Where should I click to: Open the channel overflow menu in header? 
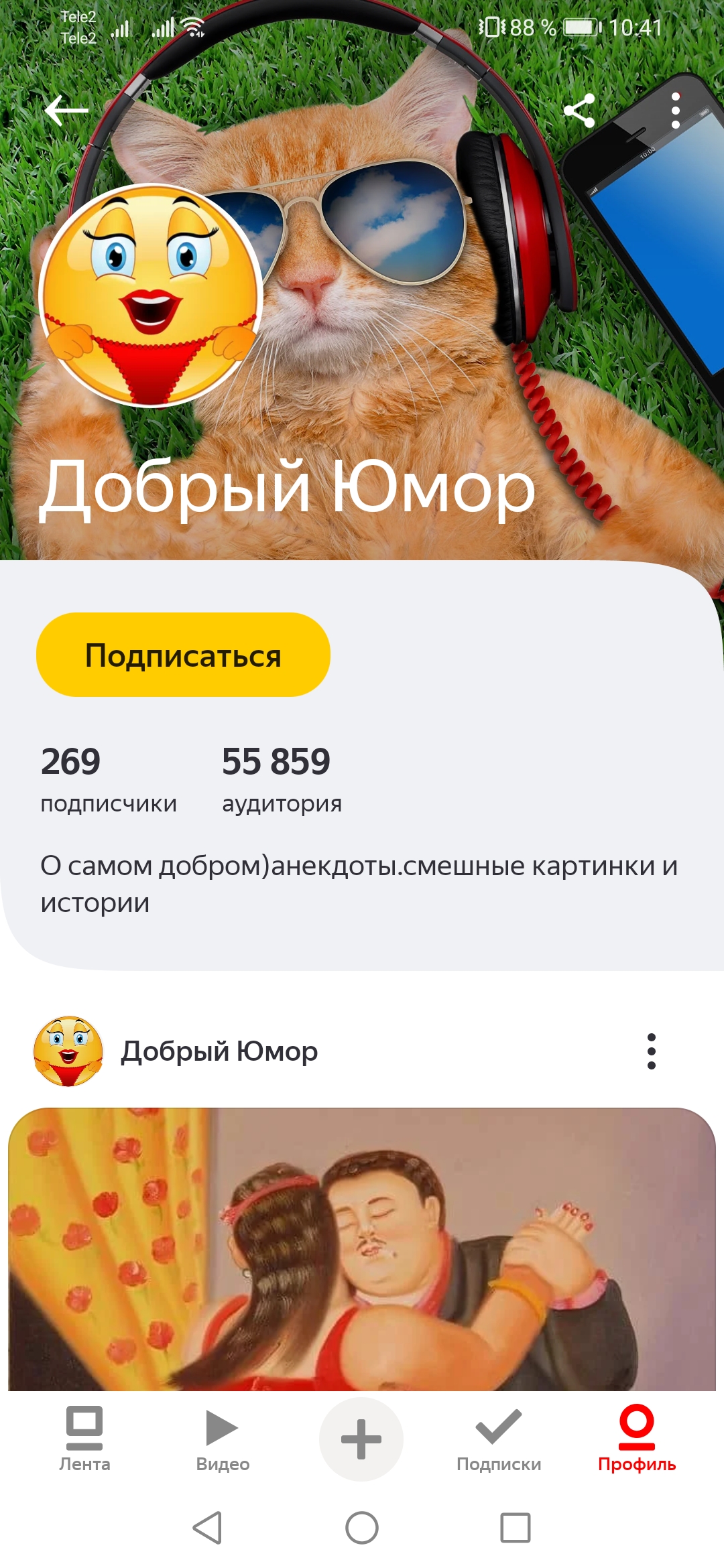pyautogui.click(x=675, y=111)
